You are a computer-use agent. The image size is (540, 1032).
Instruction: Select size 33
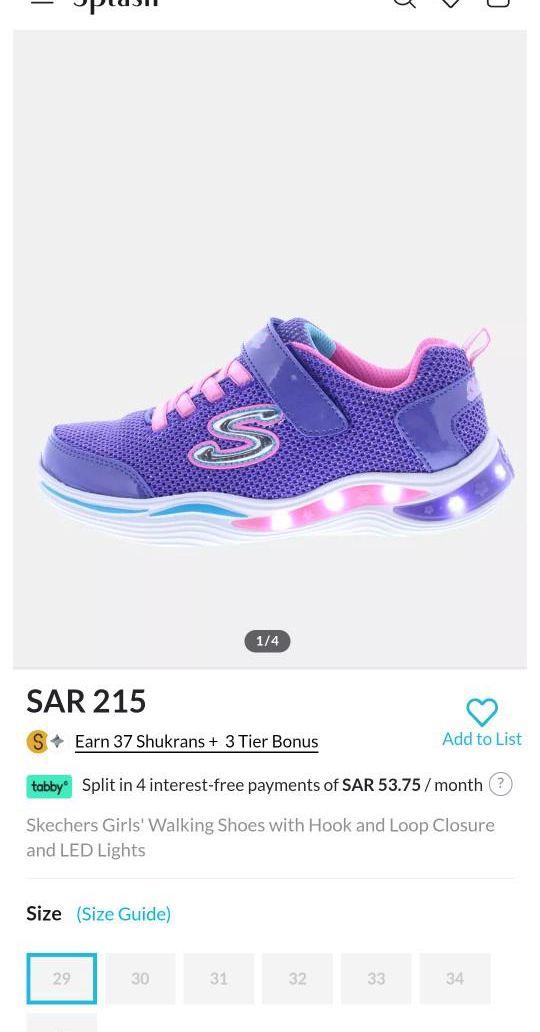376,978
